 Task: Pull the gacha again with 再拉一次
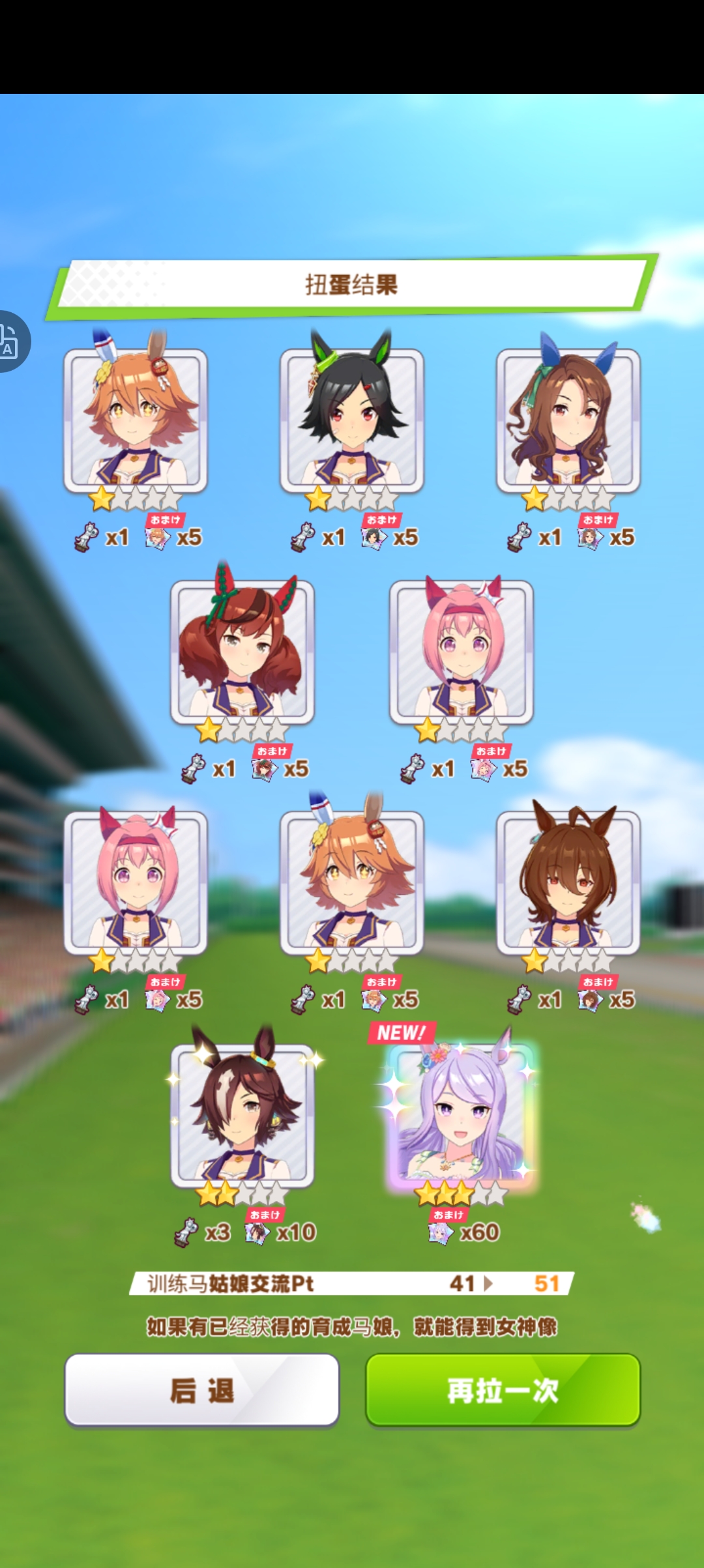(x=503, y=1390)
